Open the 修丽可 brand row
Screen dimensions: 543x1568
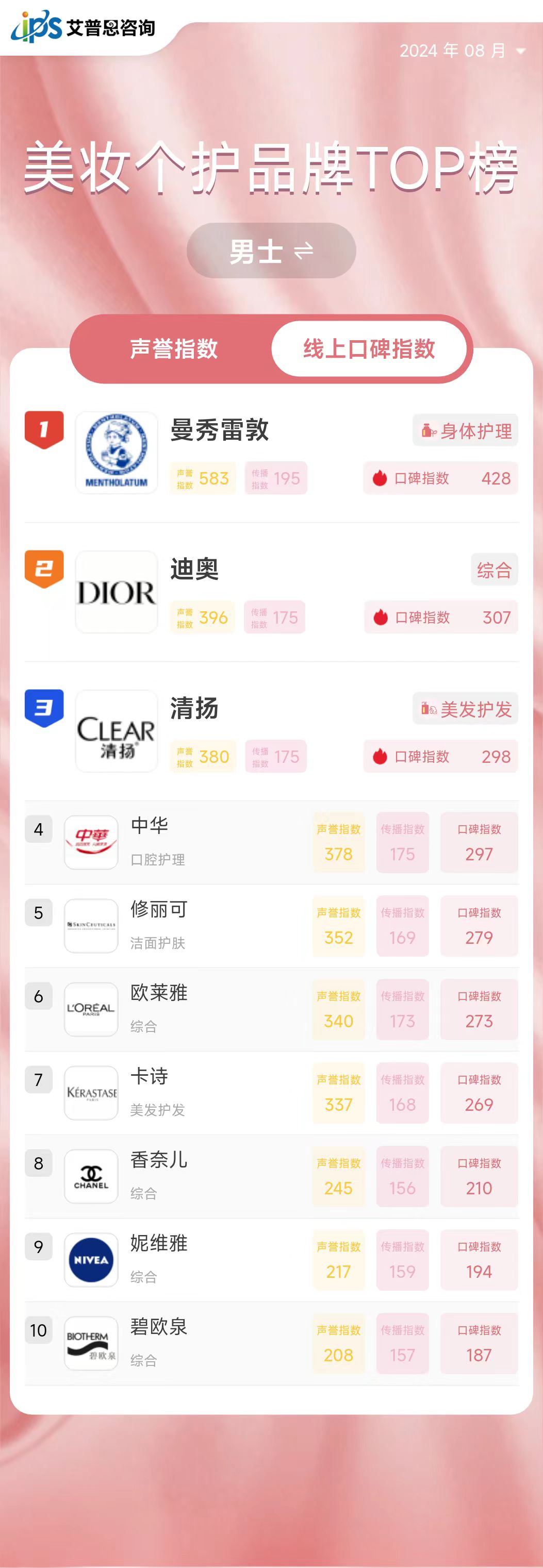tap(159, 909)
